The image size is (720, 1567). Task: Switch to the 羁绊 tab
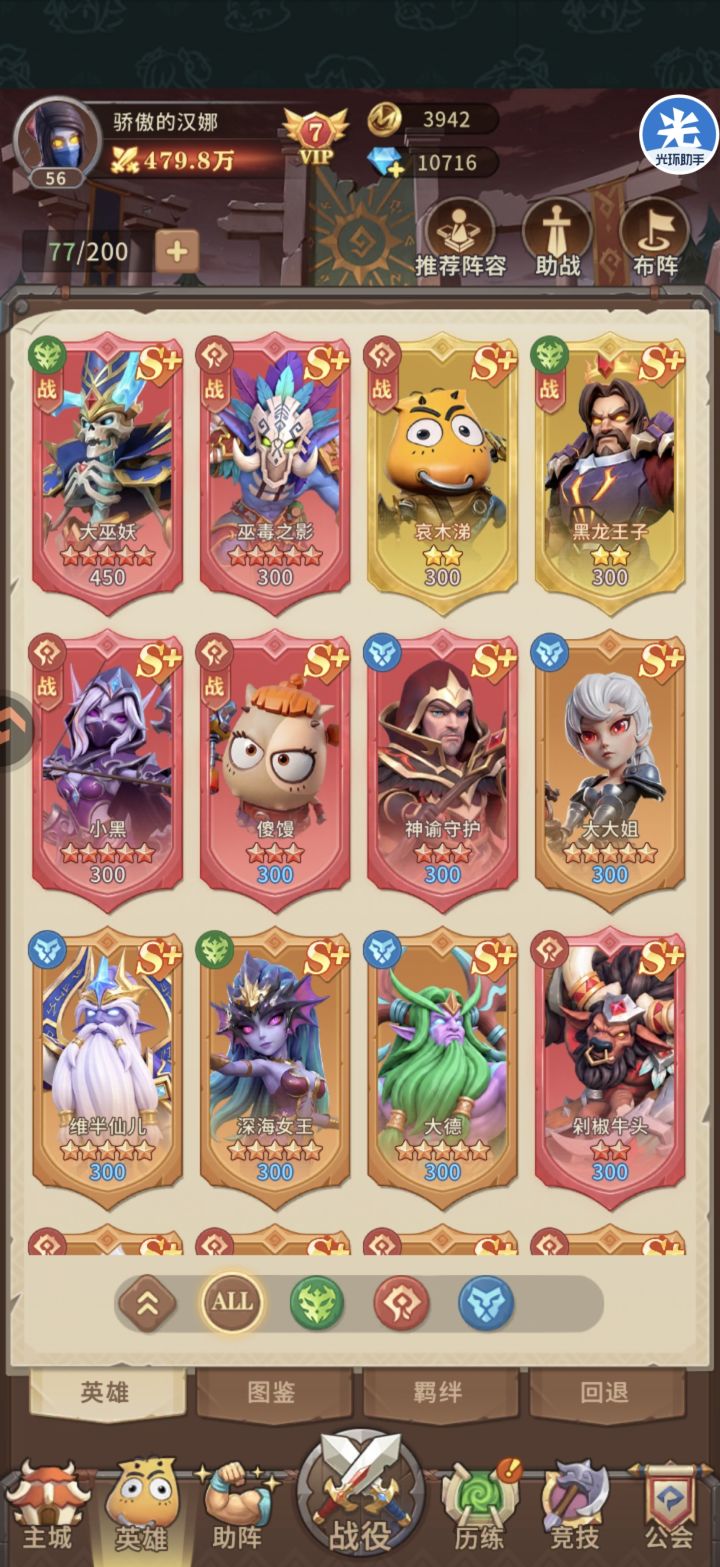click(440, 1393)
